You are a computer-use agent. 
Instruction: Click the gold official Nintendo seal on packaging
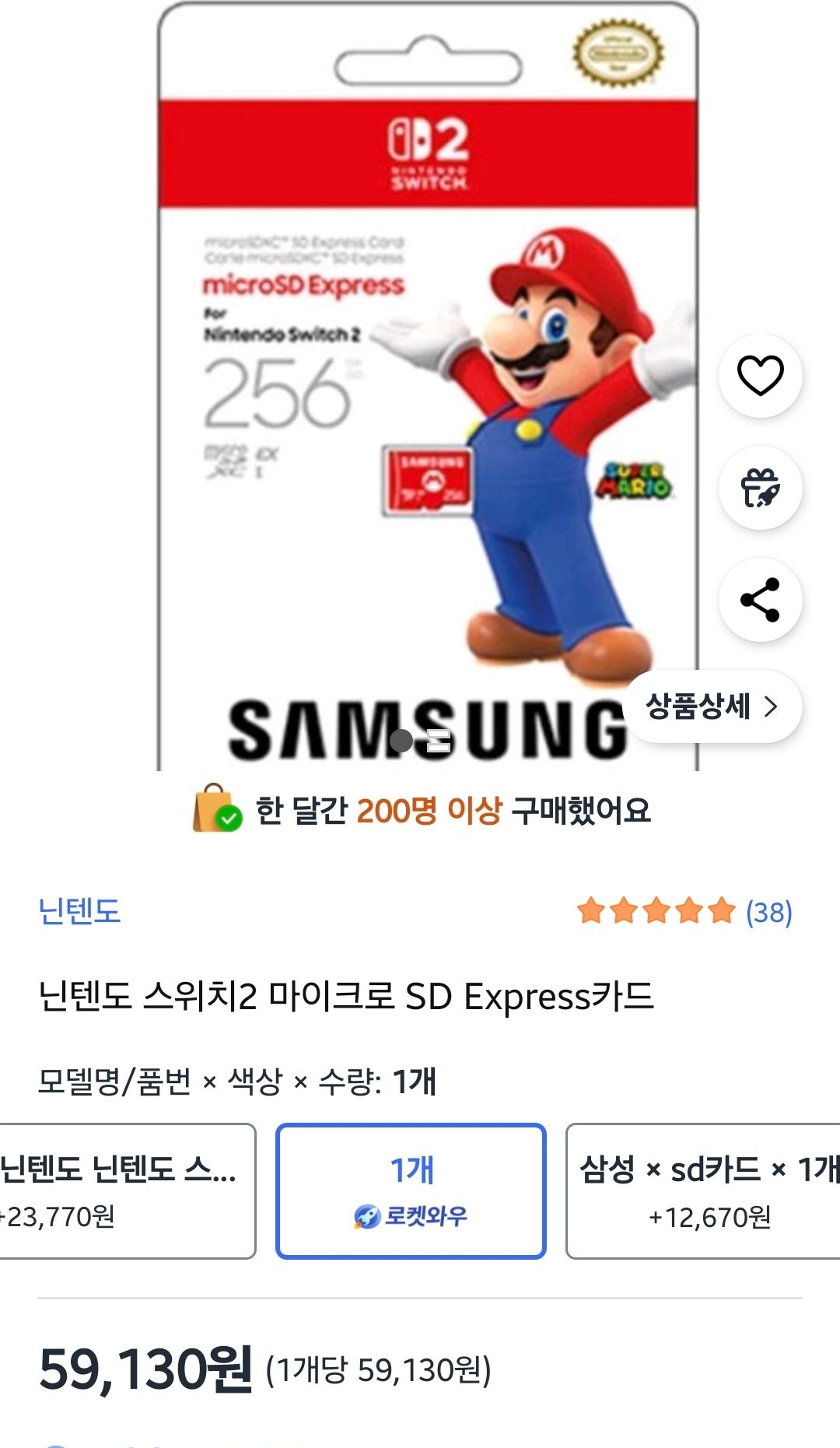click(618, 52)
